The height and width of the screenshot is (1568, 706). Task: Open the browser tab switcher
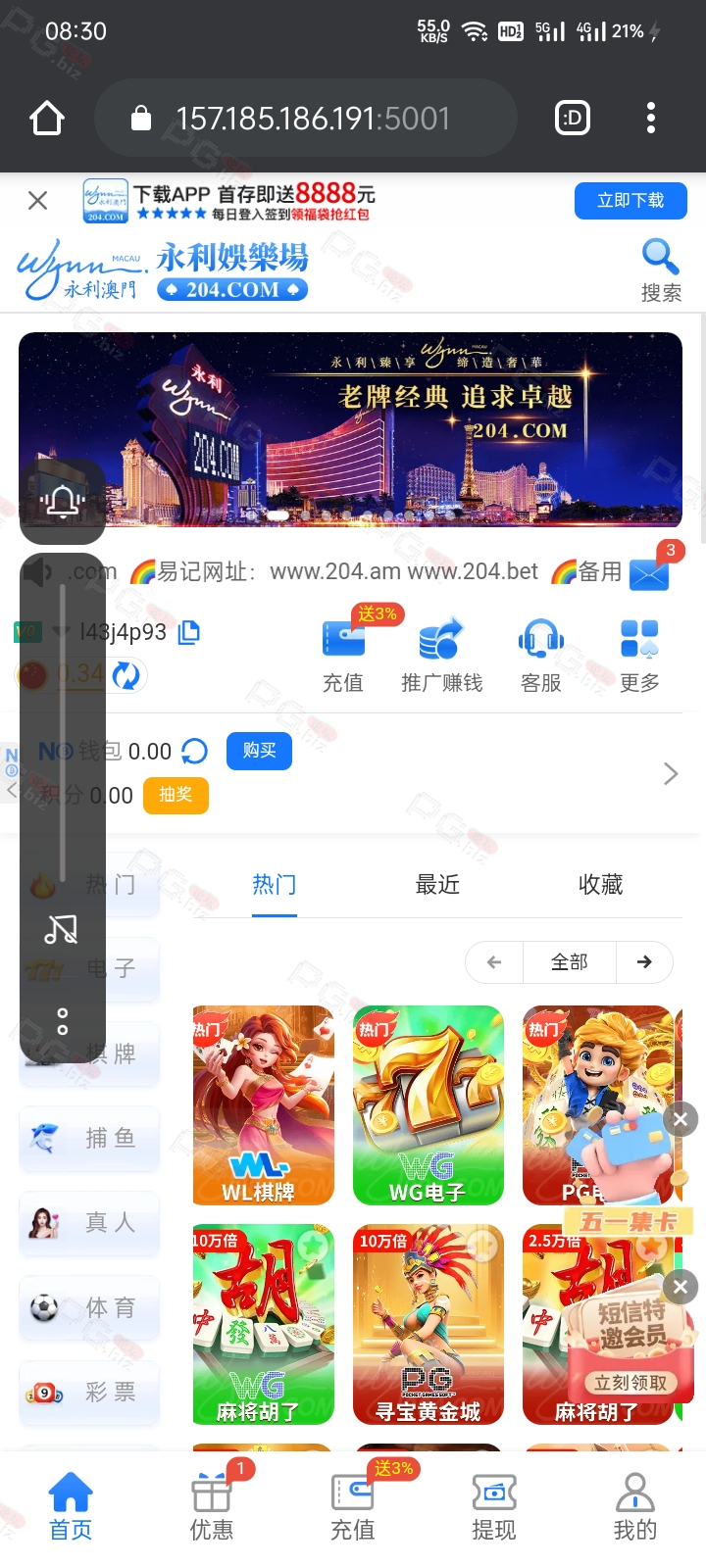point(573,119)
